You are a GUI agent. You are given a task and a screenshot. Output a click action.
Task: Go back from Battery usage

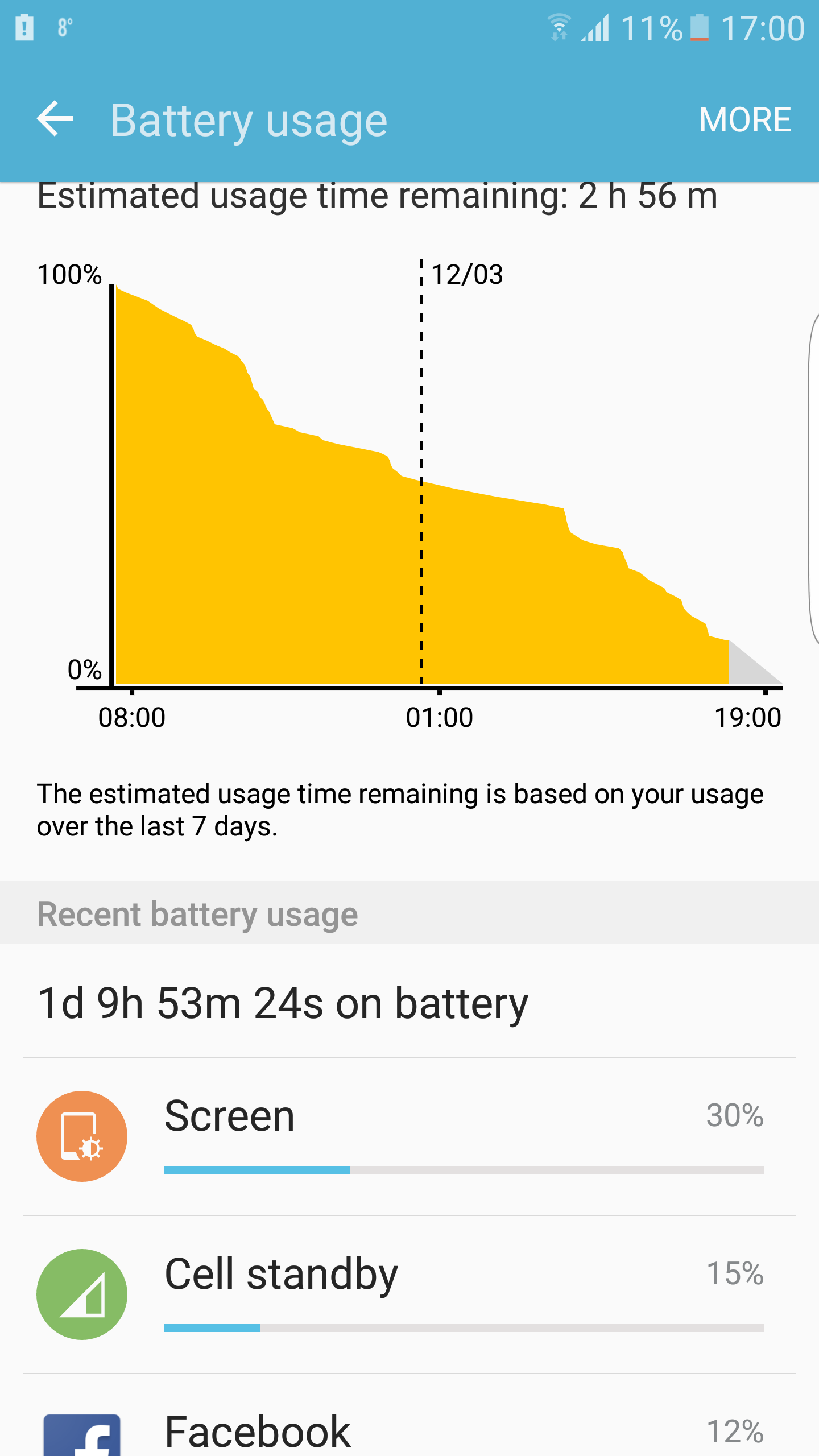(x=55, y=119)
